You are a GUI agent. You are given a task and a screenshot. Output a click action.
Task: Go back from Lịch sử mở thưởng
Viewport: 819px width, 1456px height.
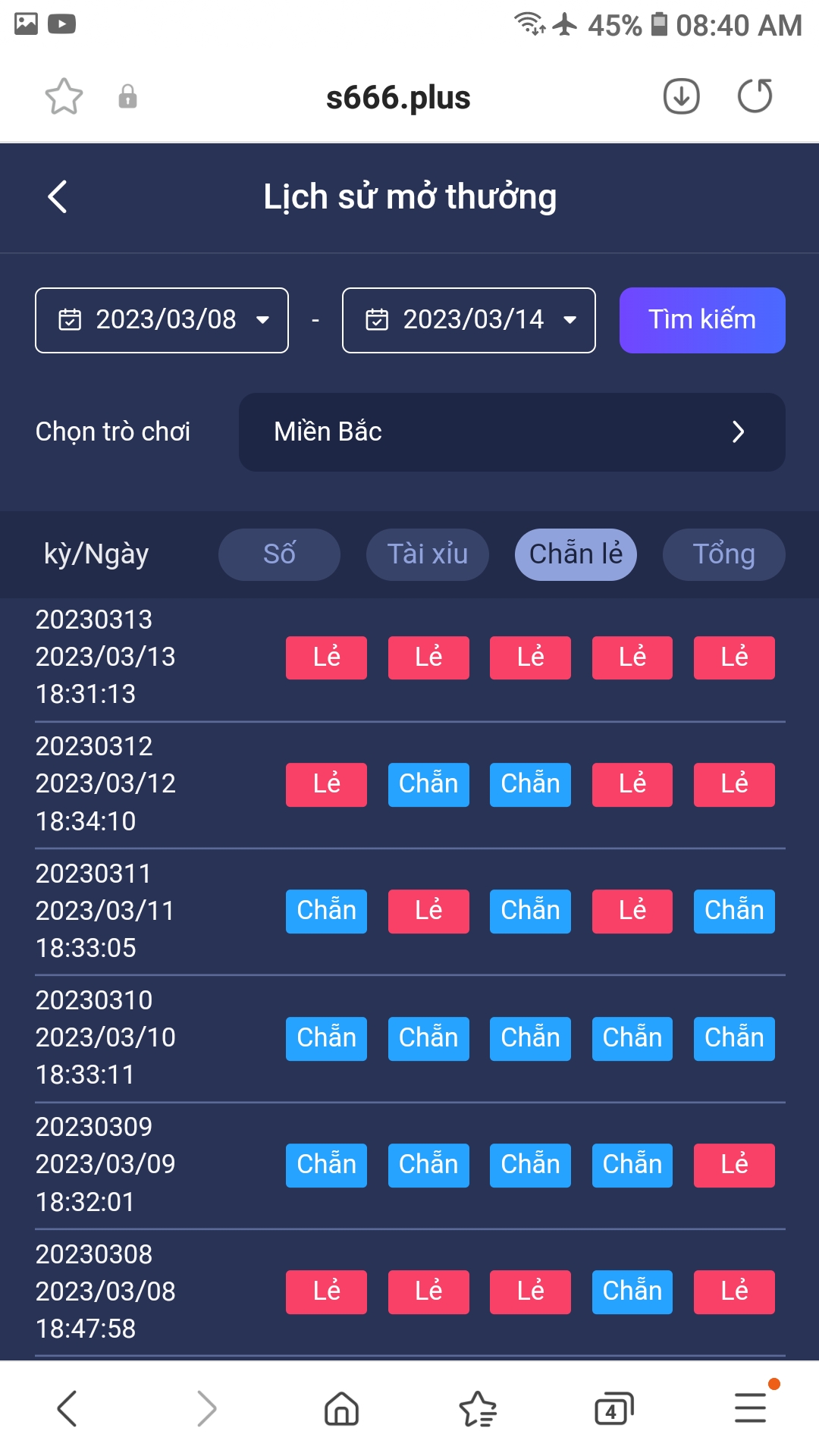(58, 197)
